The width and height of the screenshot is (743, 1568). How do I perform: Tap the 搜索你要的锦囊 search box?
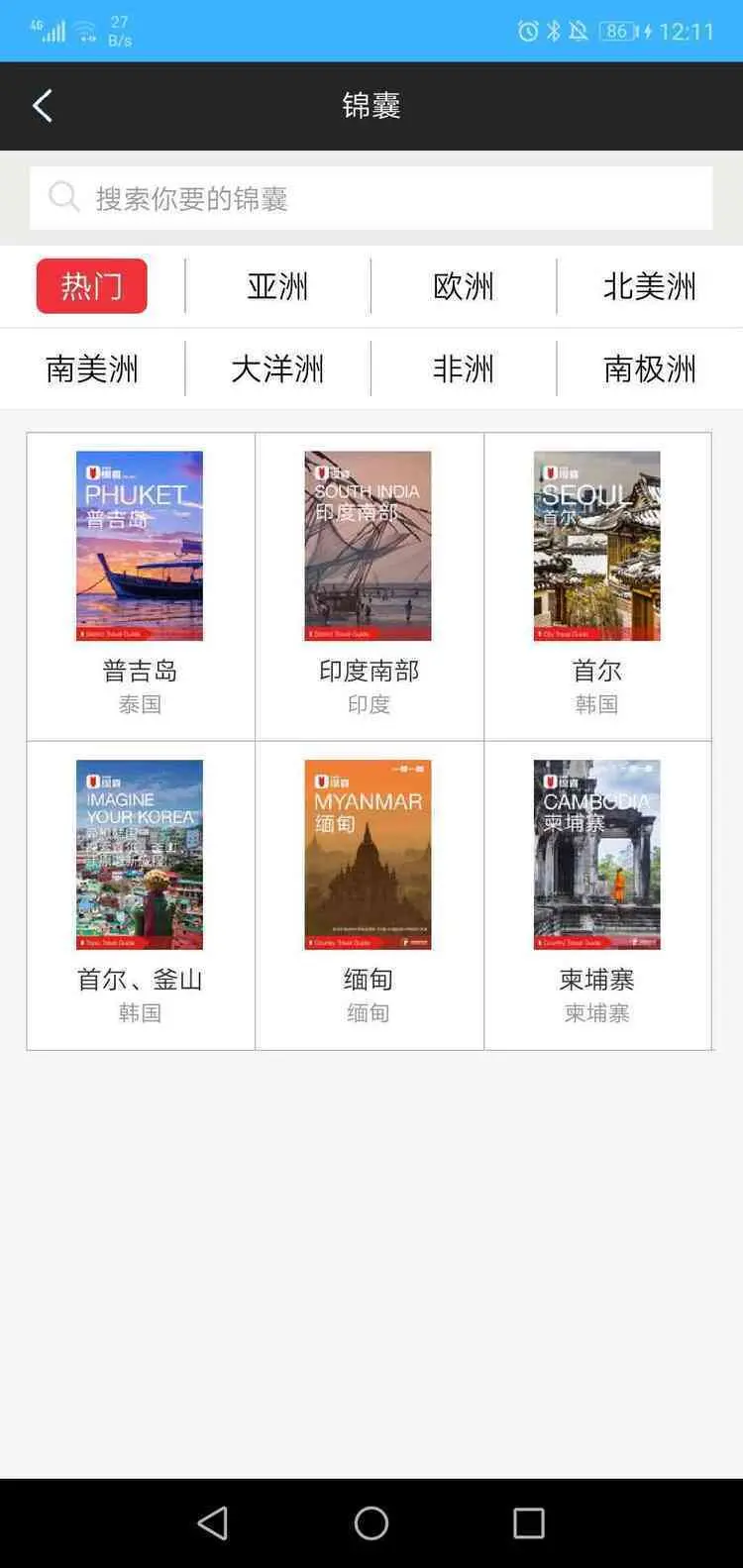371,198
